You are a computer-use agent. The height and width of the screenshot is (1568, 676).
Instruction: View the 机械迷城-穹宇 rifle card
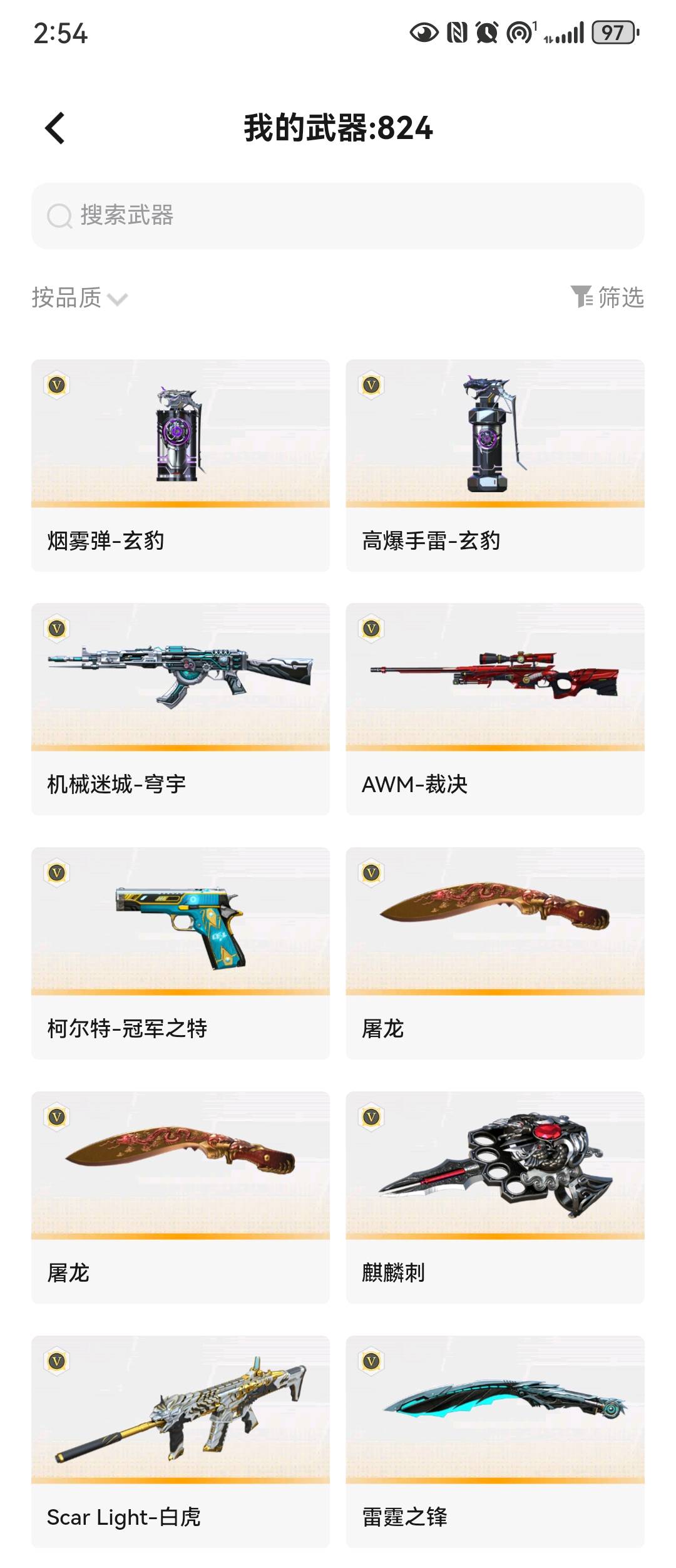coord(180,709)
